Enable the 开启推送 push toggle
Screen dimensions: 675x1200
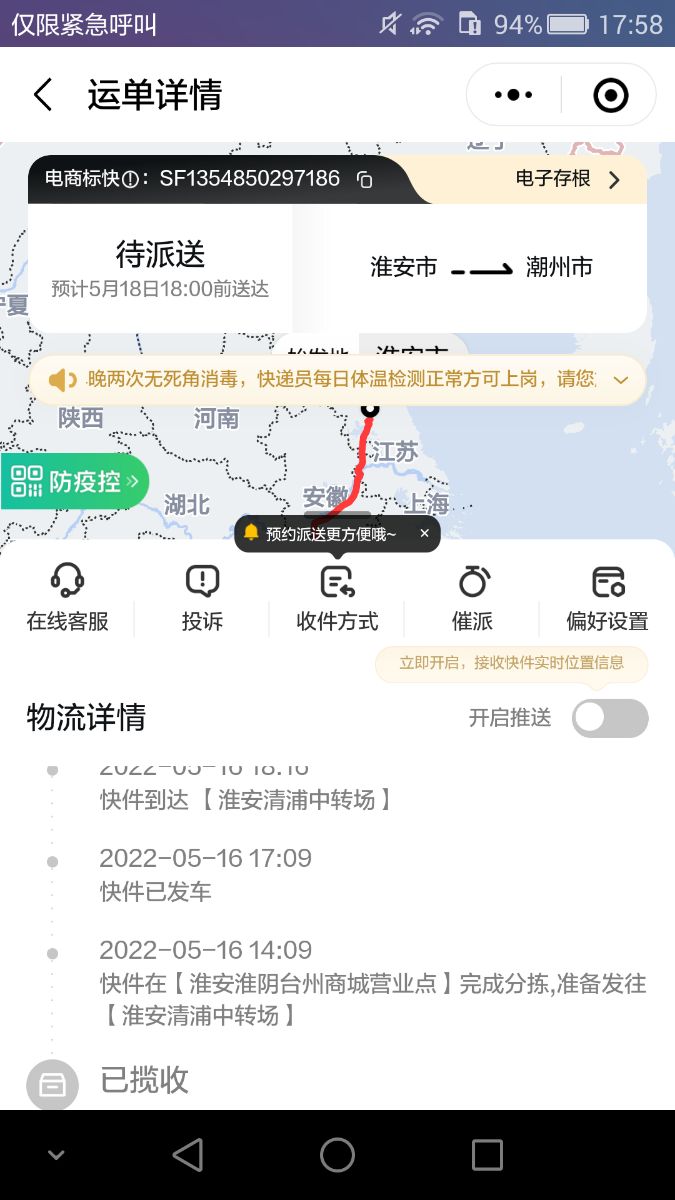pyautogui.click(x=610, y=718)
